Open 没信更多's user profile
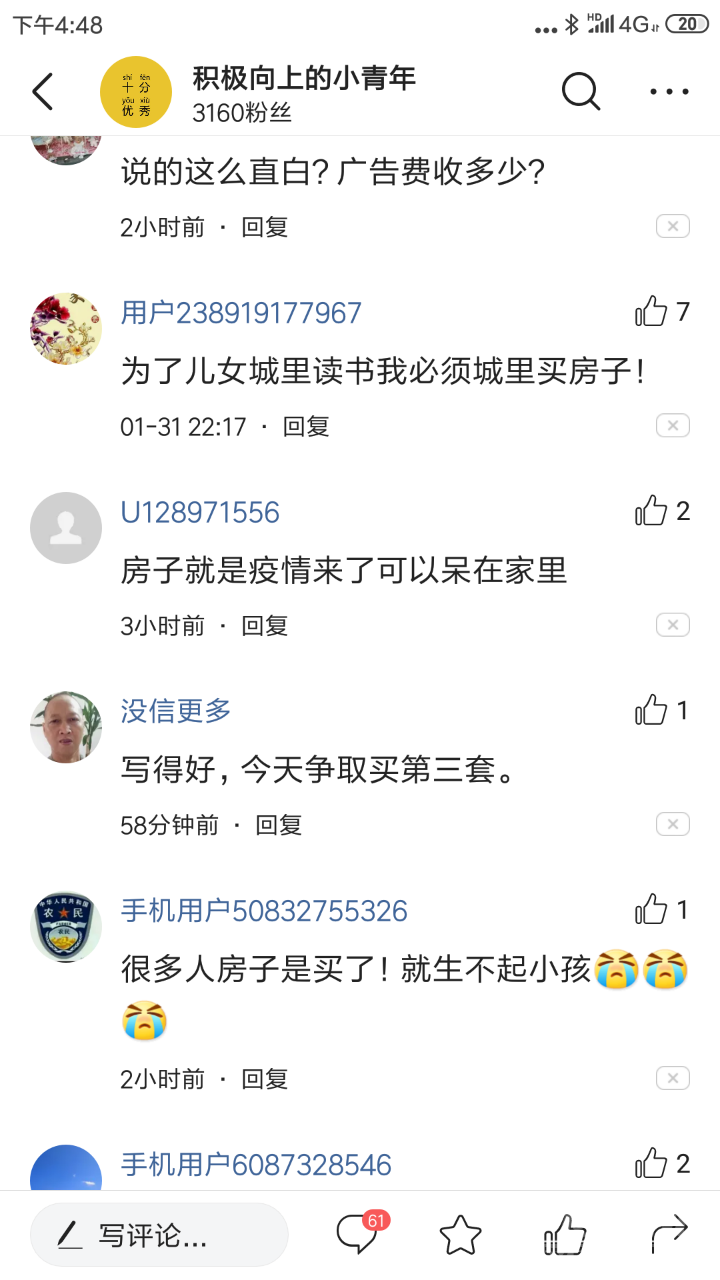Image resolution: width=720 pixels, height=1280 pixels. point(176,711)
